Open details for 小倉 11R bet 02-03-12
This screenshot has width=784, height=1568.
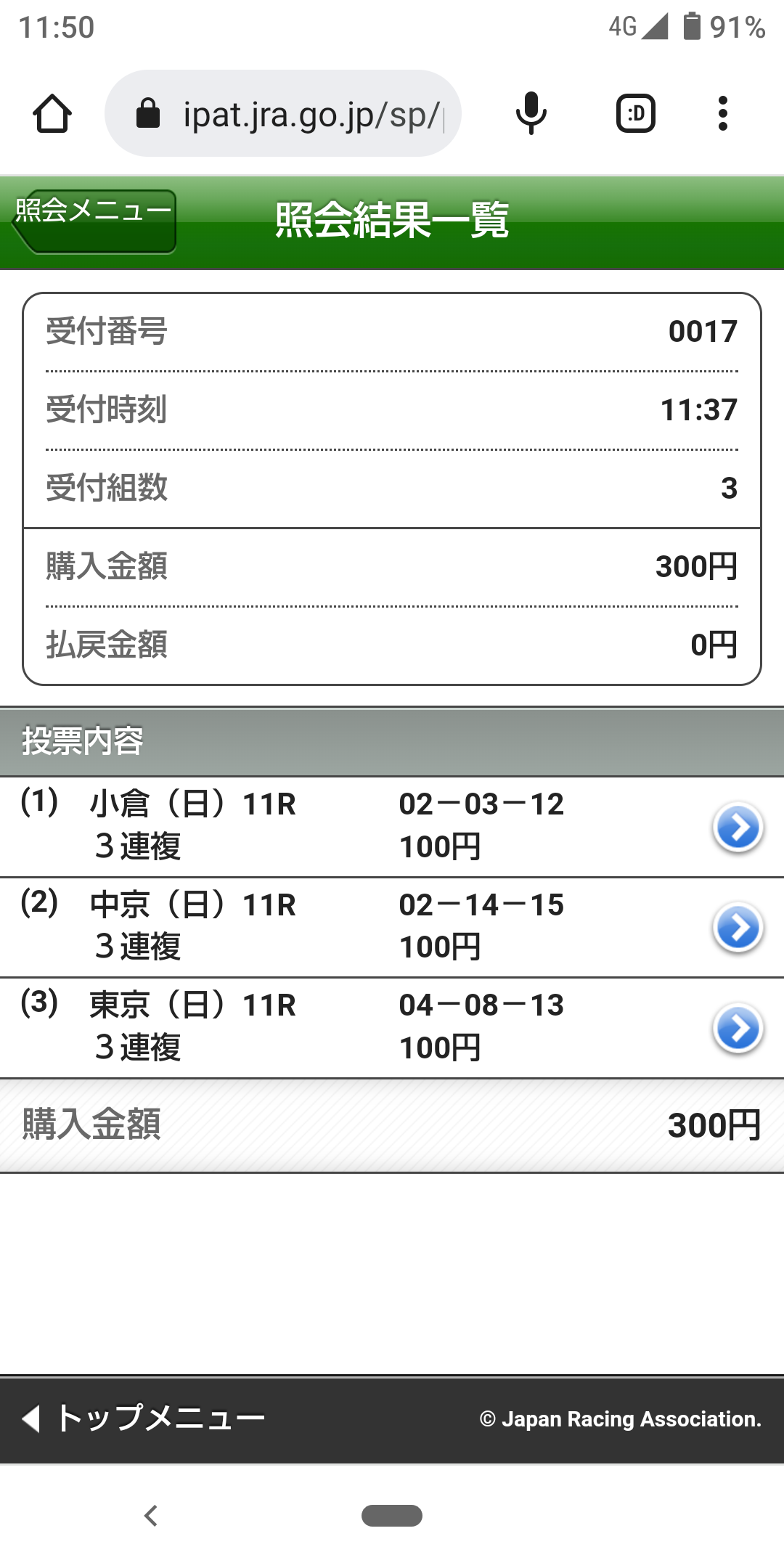click(738, 827)
